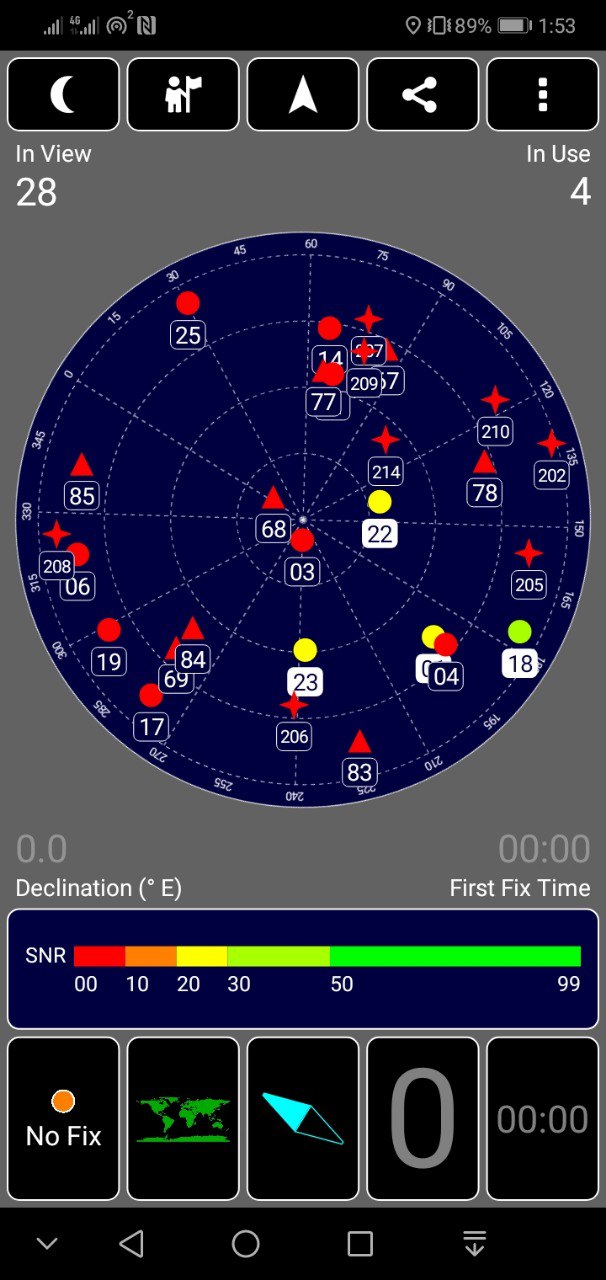Viewport: 606px width, 1280px height.
Task: Toggle night mode with the moon icon
Action: (63, 95)
